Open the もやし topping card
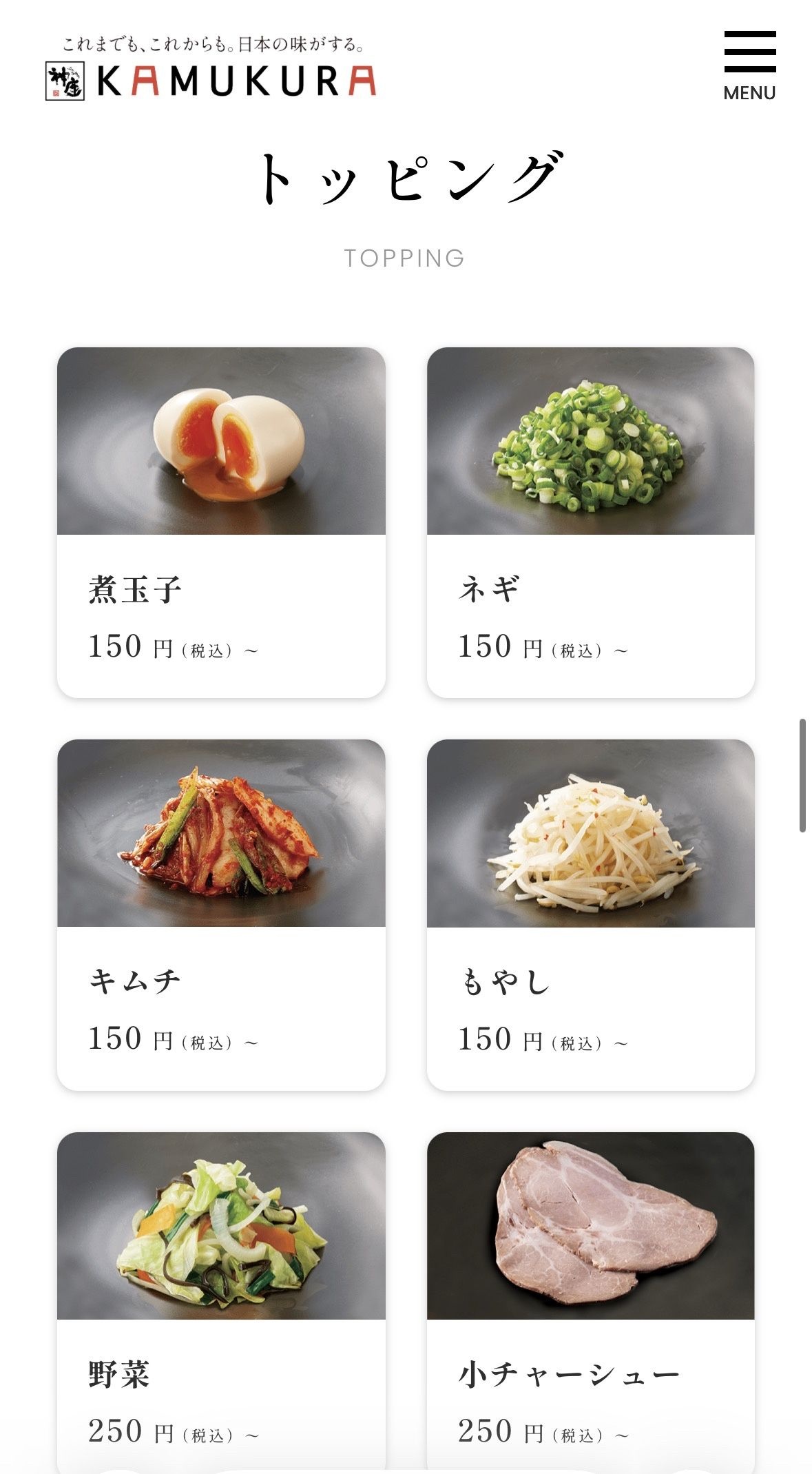The image size is (812, 1474). [x=590, y=914]
